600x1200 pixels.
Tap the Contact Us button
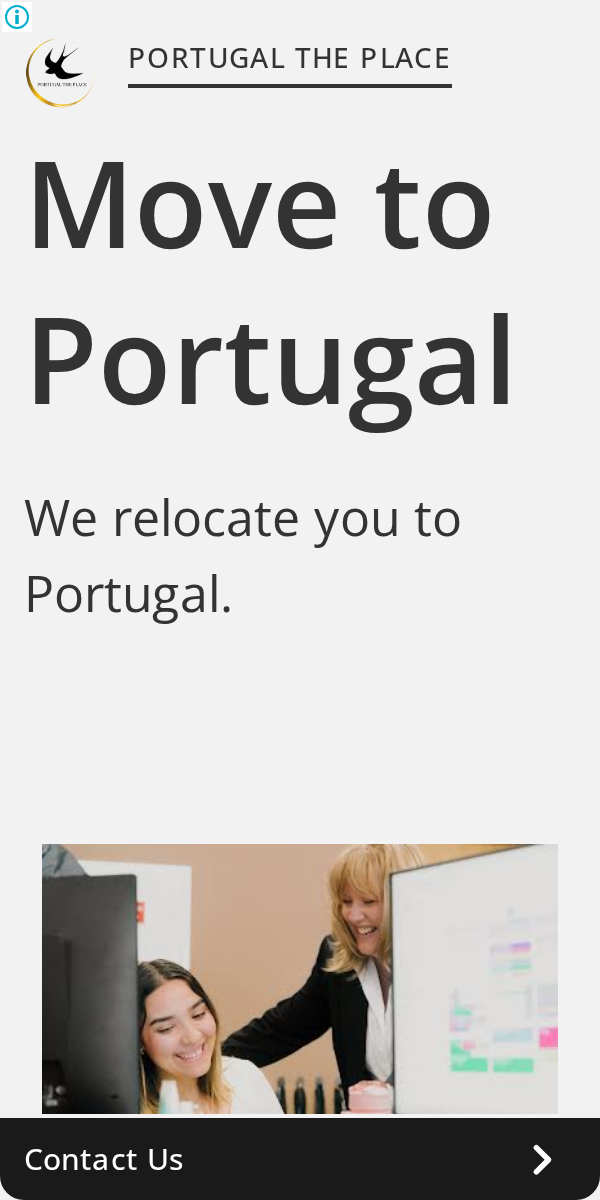click(300, 1159)
